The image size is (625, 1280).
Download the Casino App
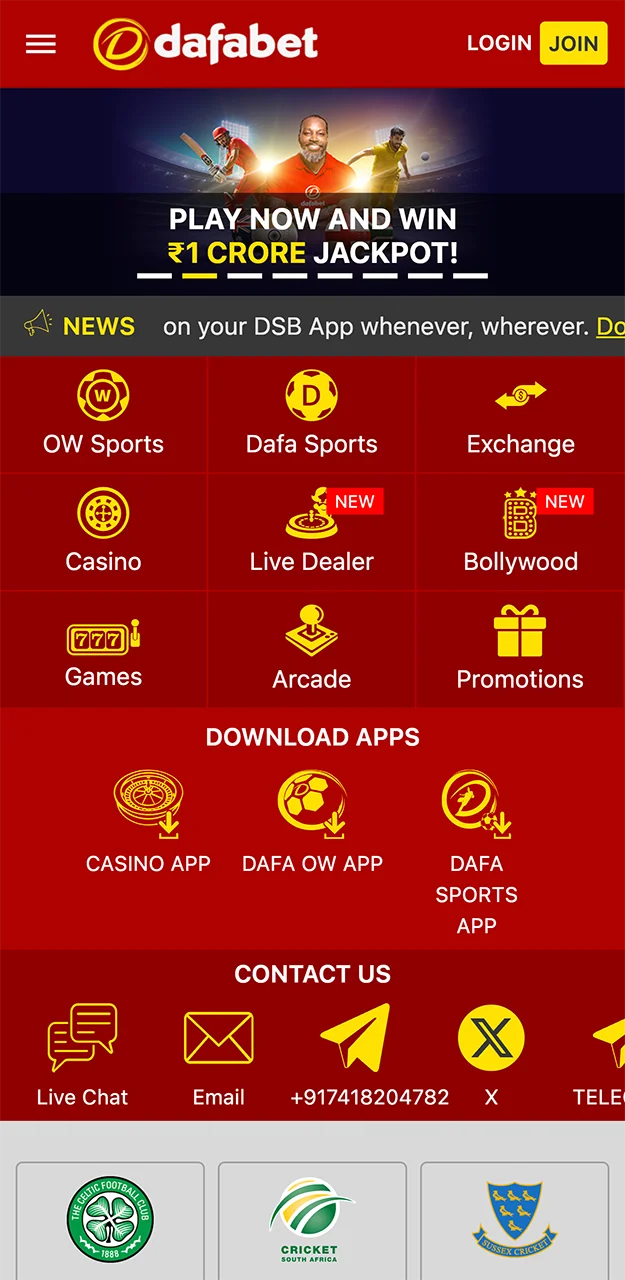148,822
